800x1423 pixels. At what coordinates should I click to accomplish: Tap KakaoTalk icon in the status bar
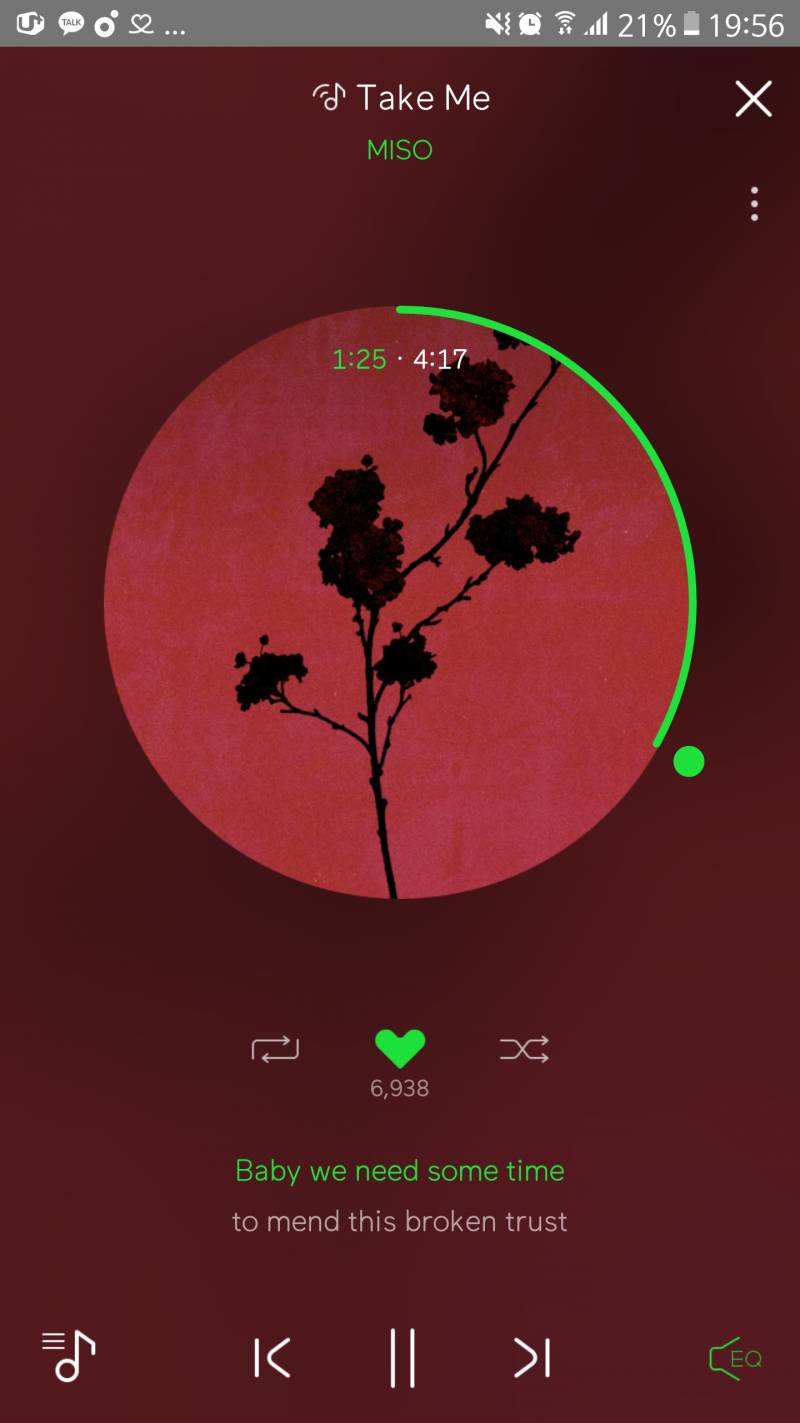(x=70, y=22)
